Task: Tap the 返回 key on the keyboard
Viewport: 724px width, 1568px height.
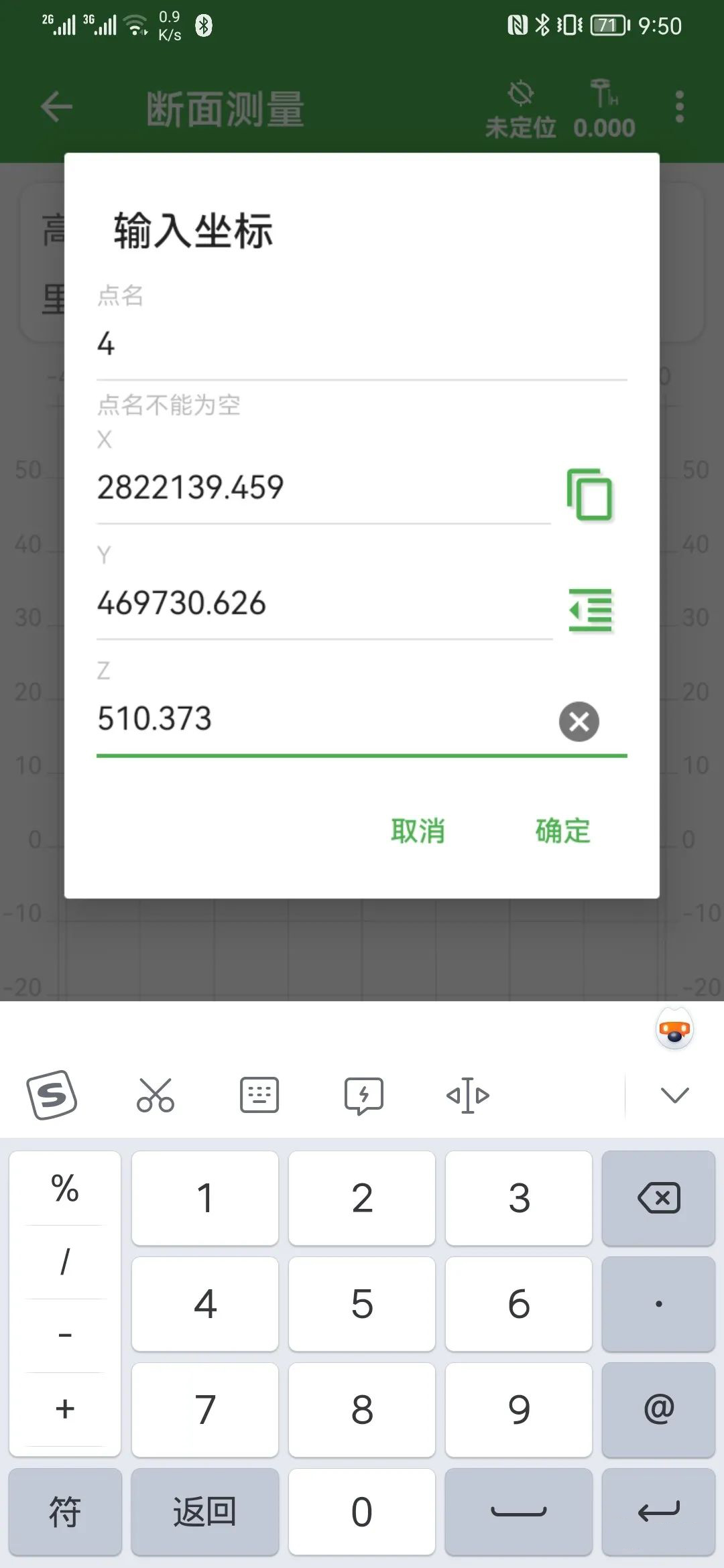Action: pyautogui.click(x=204, y=1512)
